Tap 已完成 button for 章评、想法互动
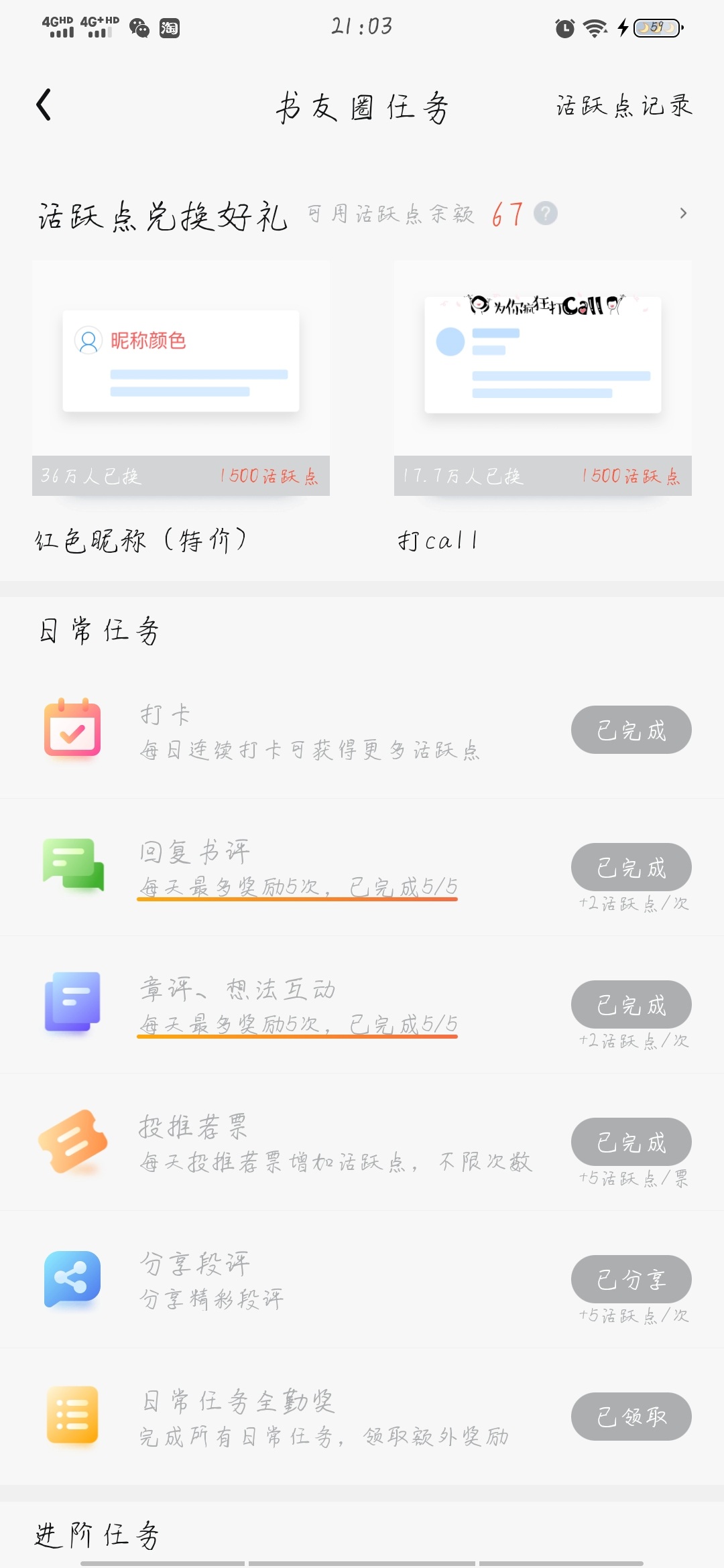724x1568 pixels. coord(631,1004)
